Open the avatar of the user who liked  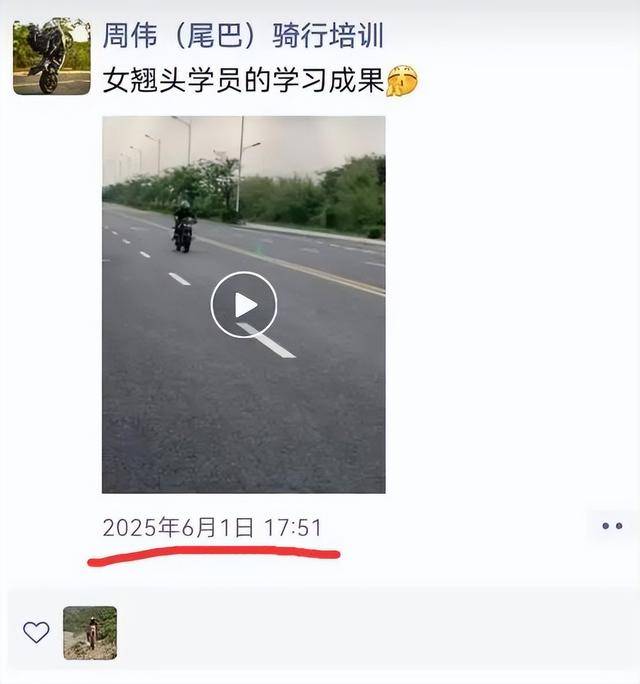(x=90, y=632)
